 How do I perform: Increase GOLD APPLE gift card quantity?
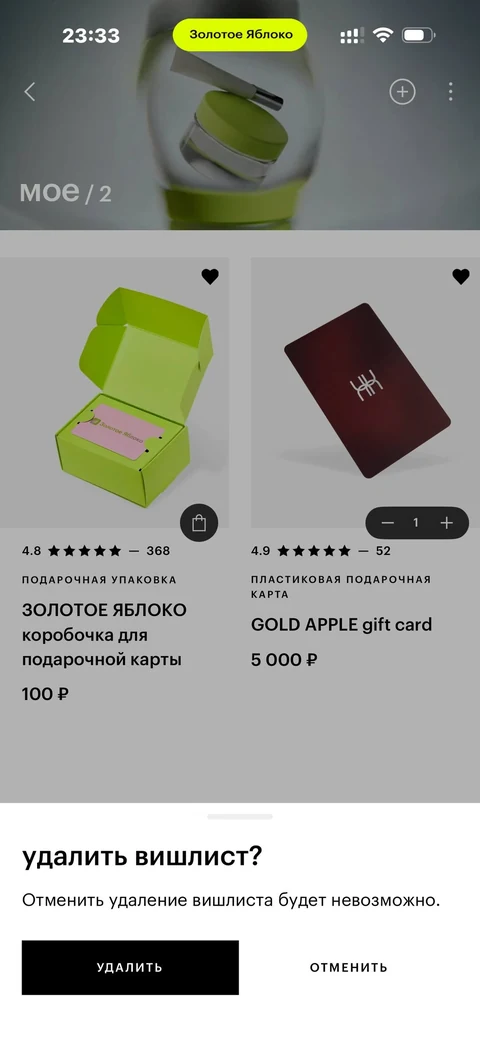[x=446, y=523]
